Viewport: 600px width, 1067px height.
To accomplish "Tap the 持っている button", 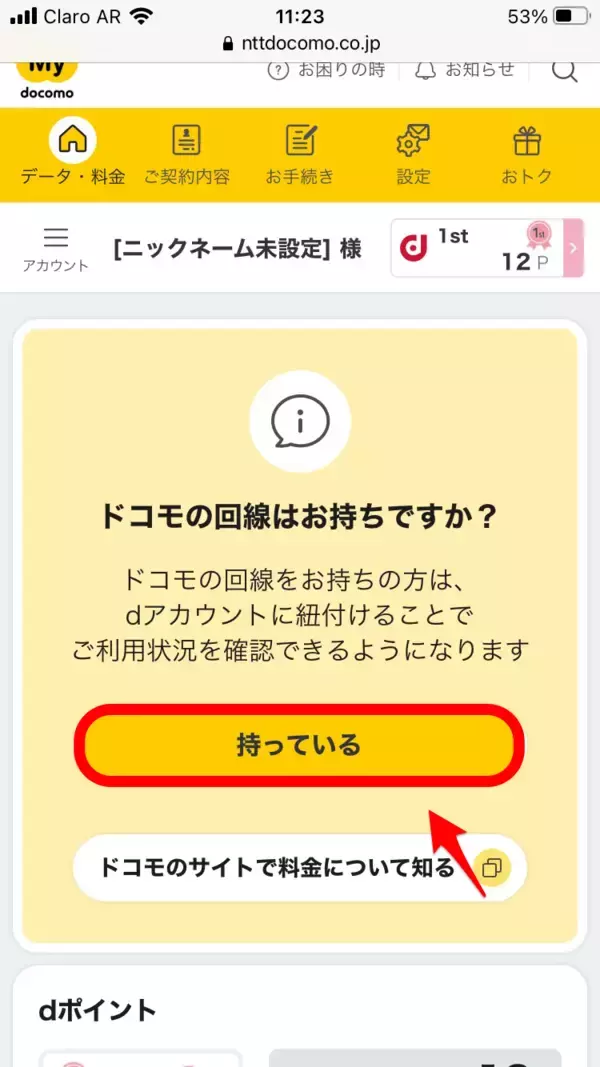I will tap(299, 745).
